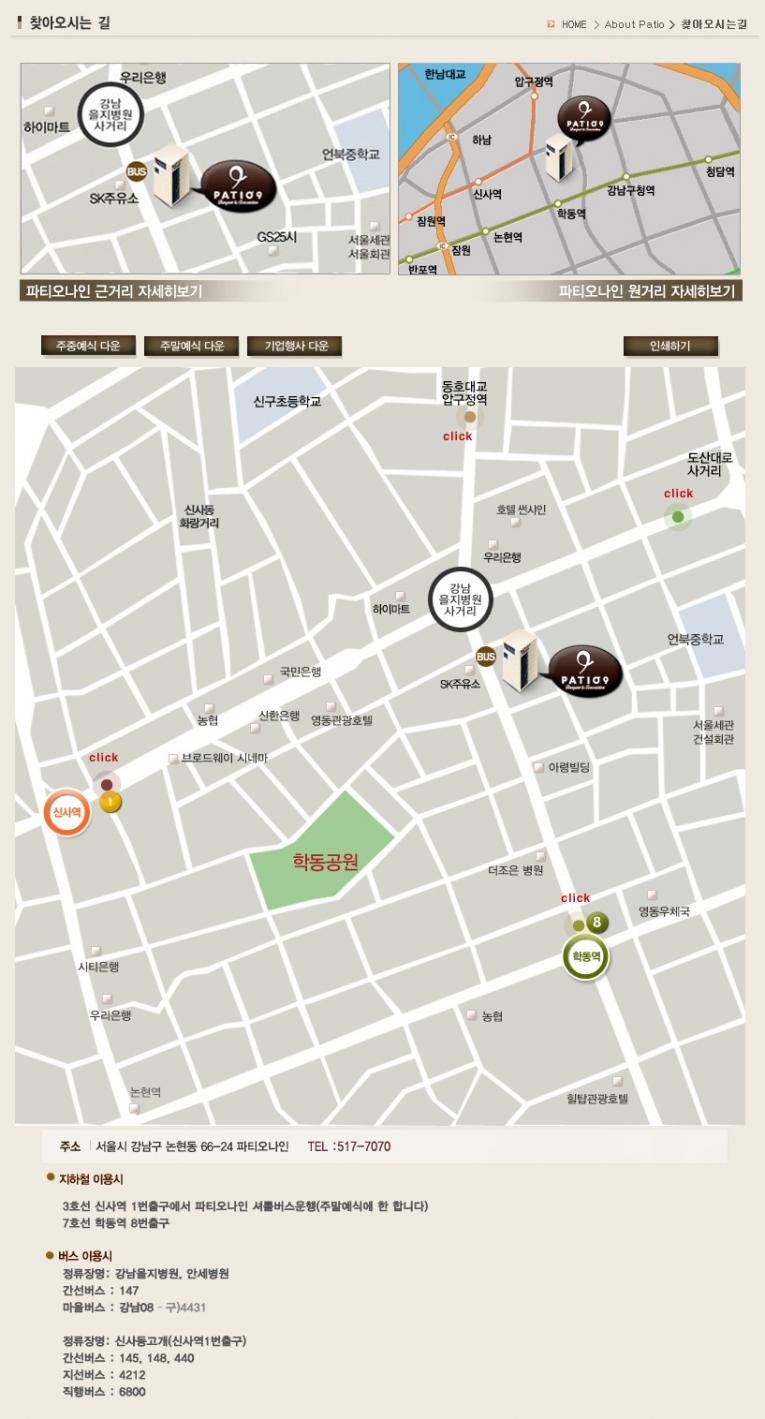Click the 학동역 exit 8 marker

point(578,925)
